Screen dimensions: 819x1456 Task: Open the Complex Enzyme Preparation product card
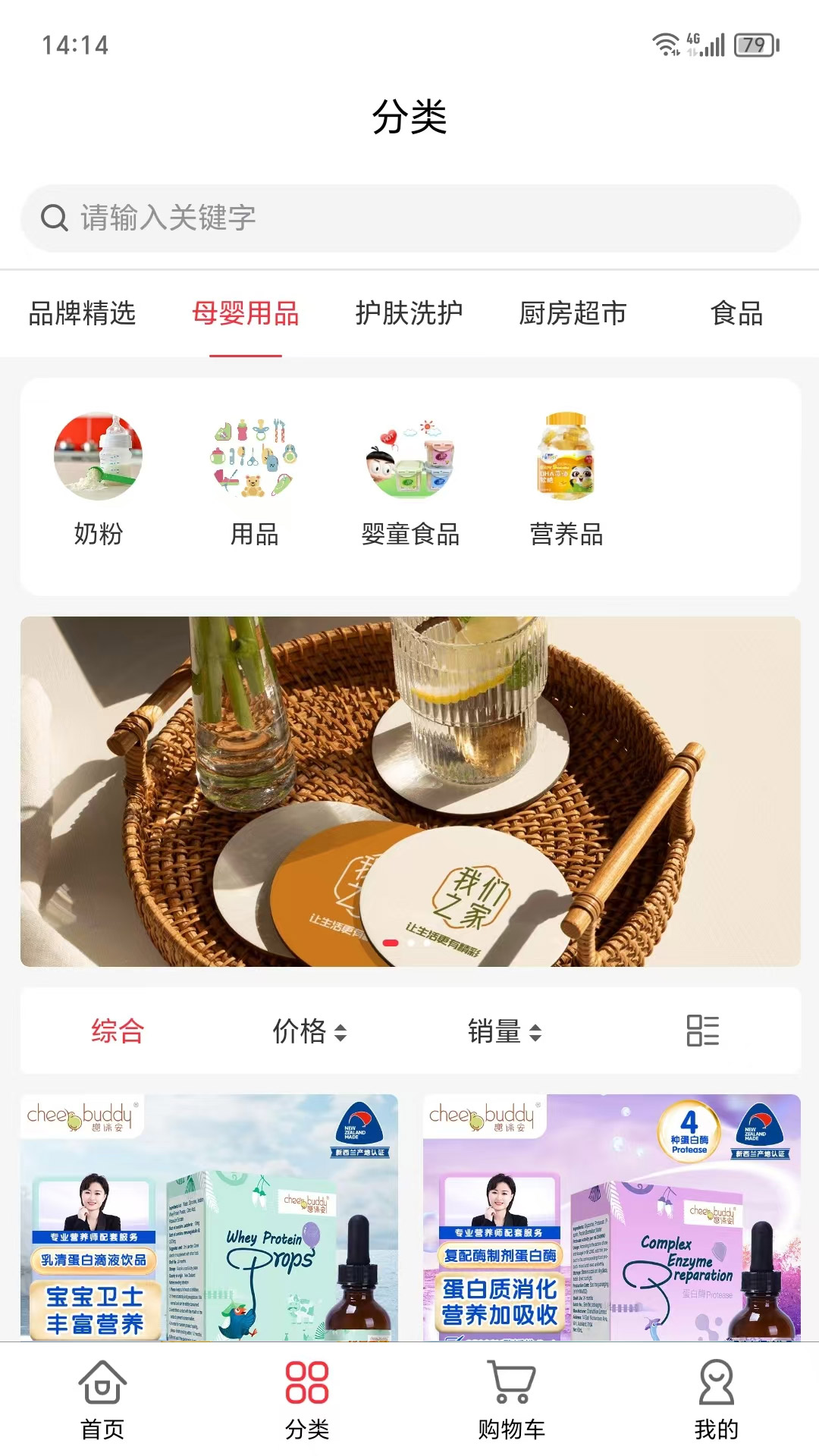pos(611,1217)
